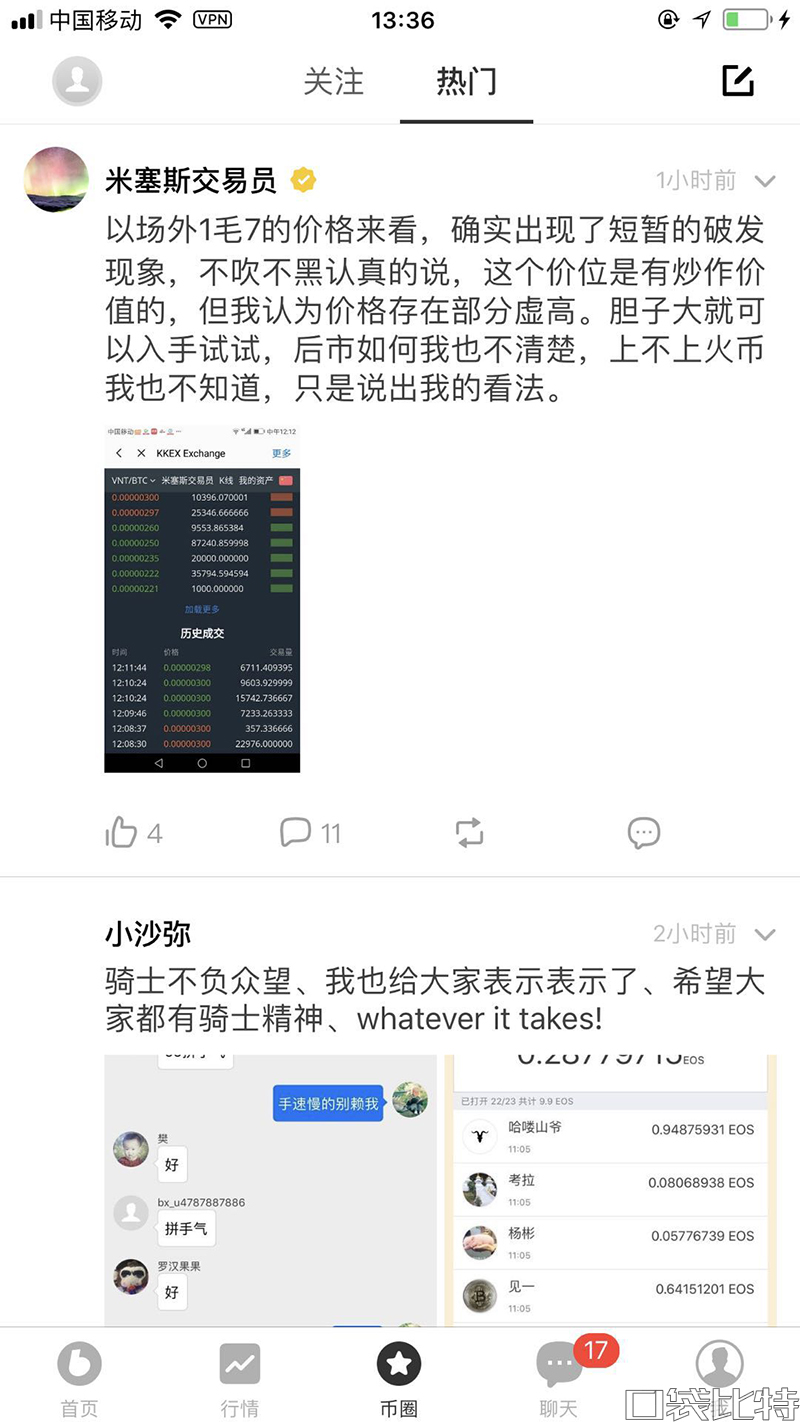
Task: Open the rightmost chat bubble icon on post
Action: 643,832
